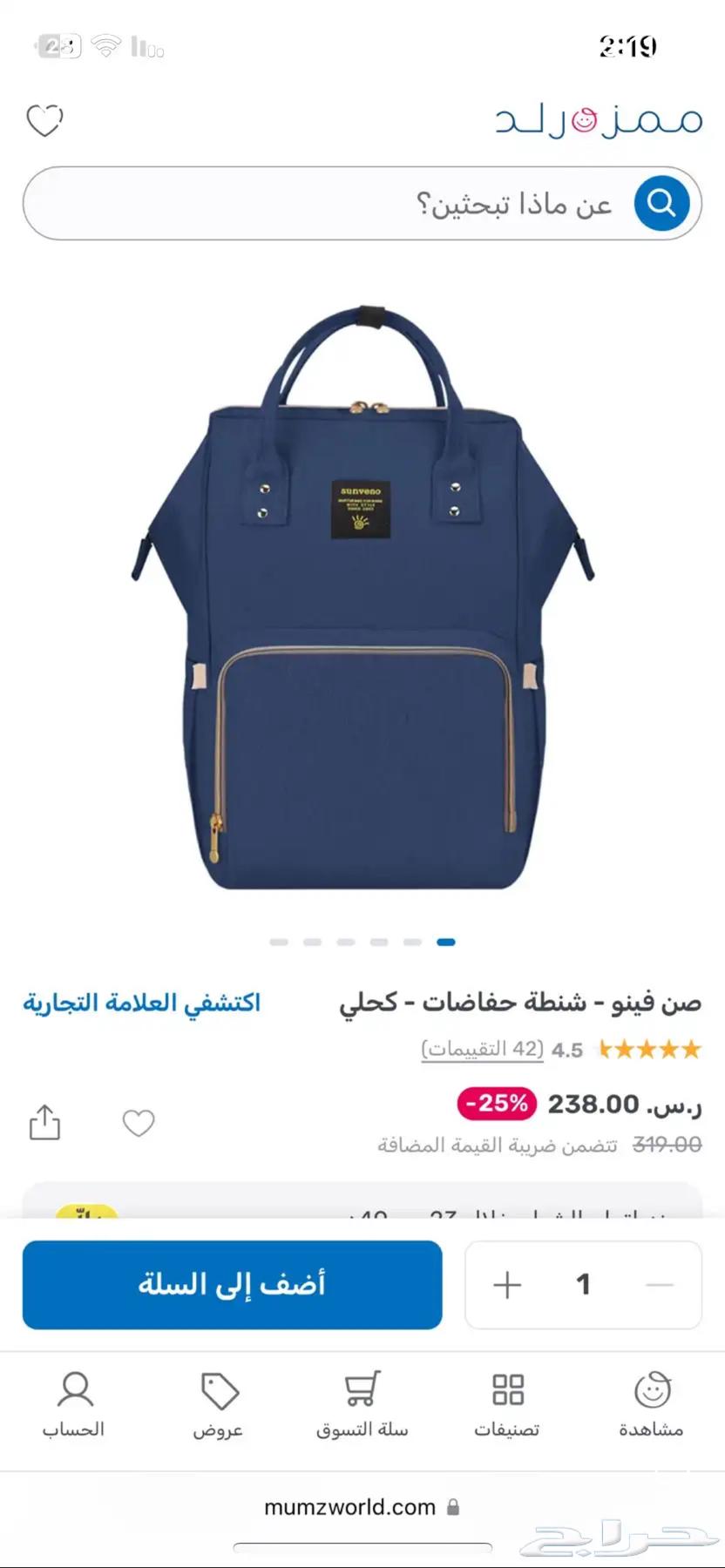This screenshot has width=725, height=1568.
Task: Go to 'سلة التسوق' shopping cart tab
Action: coord(362,1404)
